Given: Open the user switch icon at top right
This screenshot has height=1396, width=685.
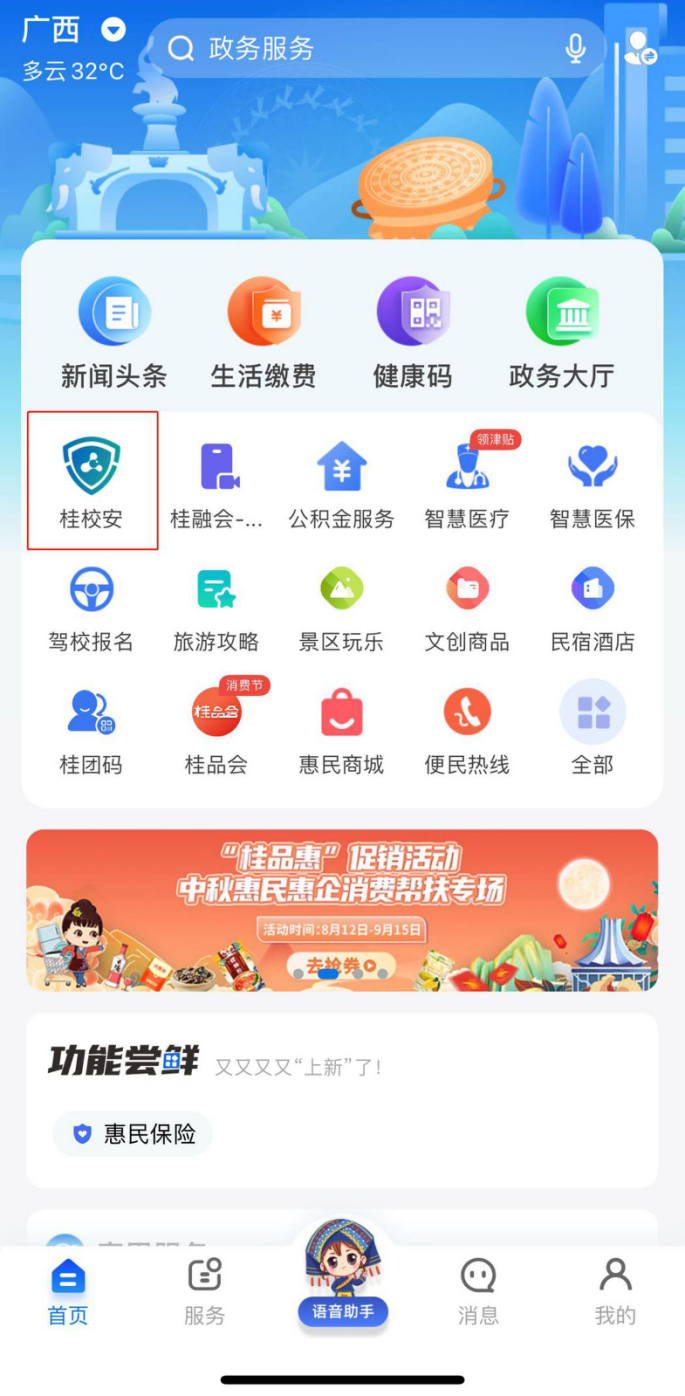Looking at the screenshot, I should (x=639, y=48).
